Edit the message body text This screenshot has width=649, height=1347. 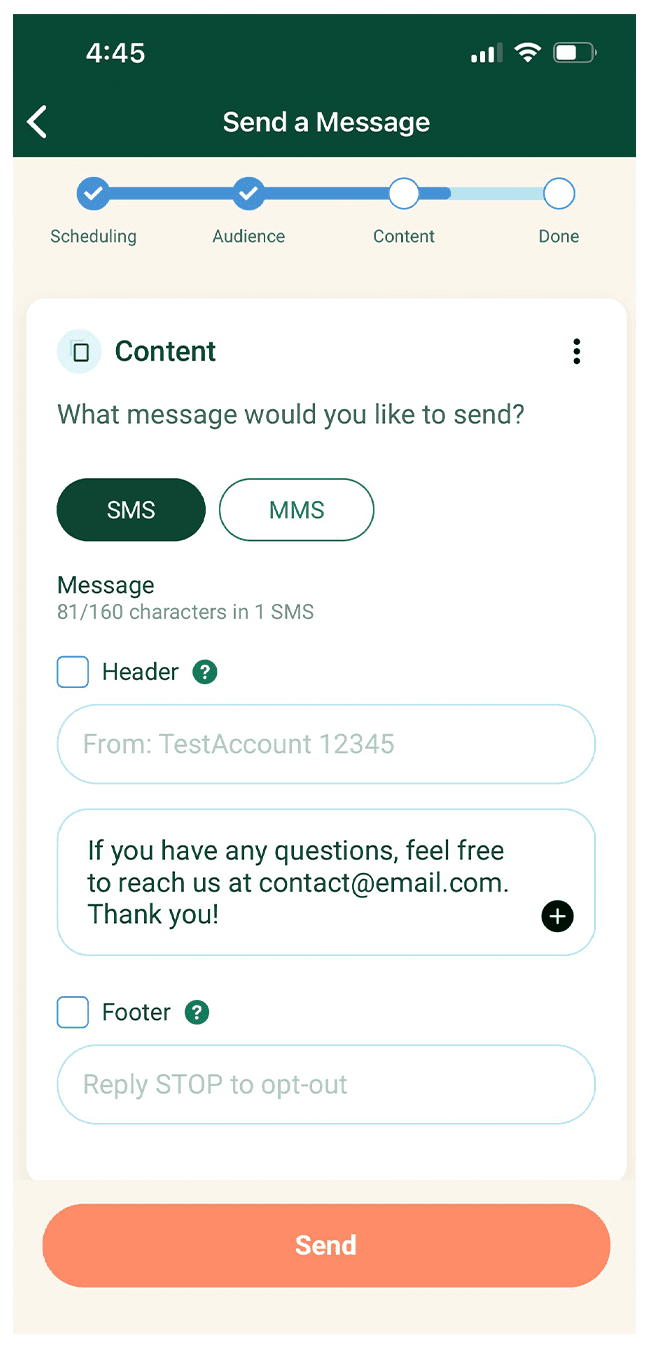click(x=300, y=882)
